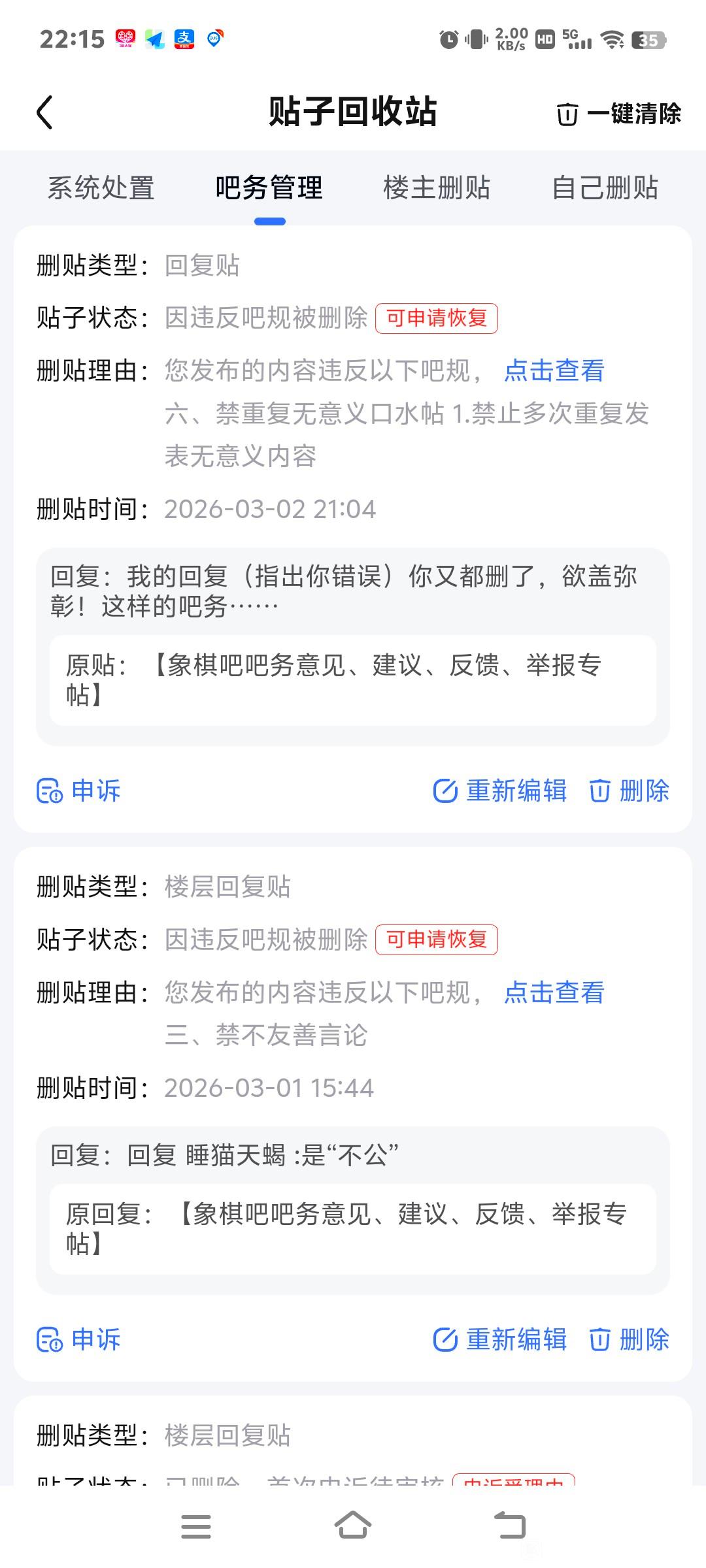The image size is (706, 1568).
Task: Switch to the 自己删贴 tab
Action: pos(605,188)
